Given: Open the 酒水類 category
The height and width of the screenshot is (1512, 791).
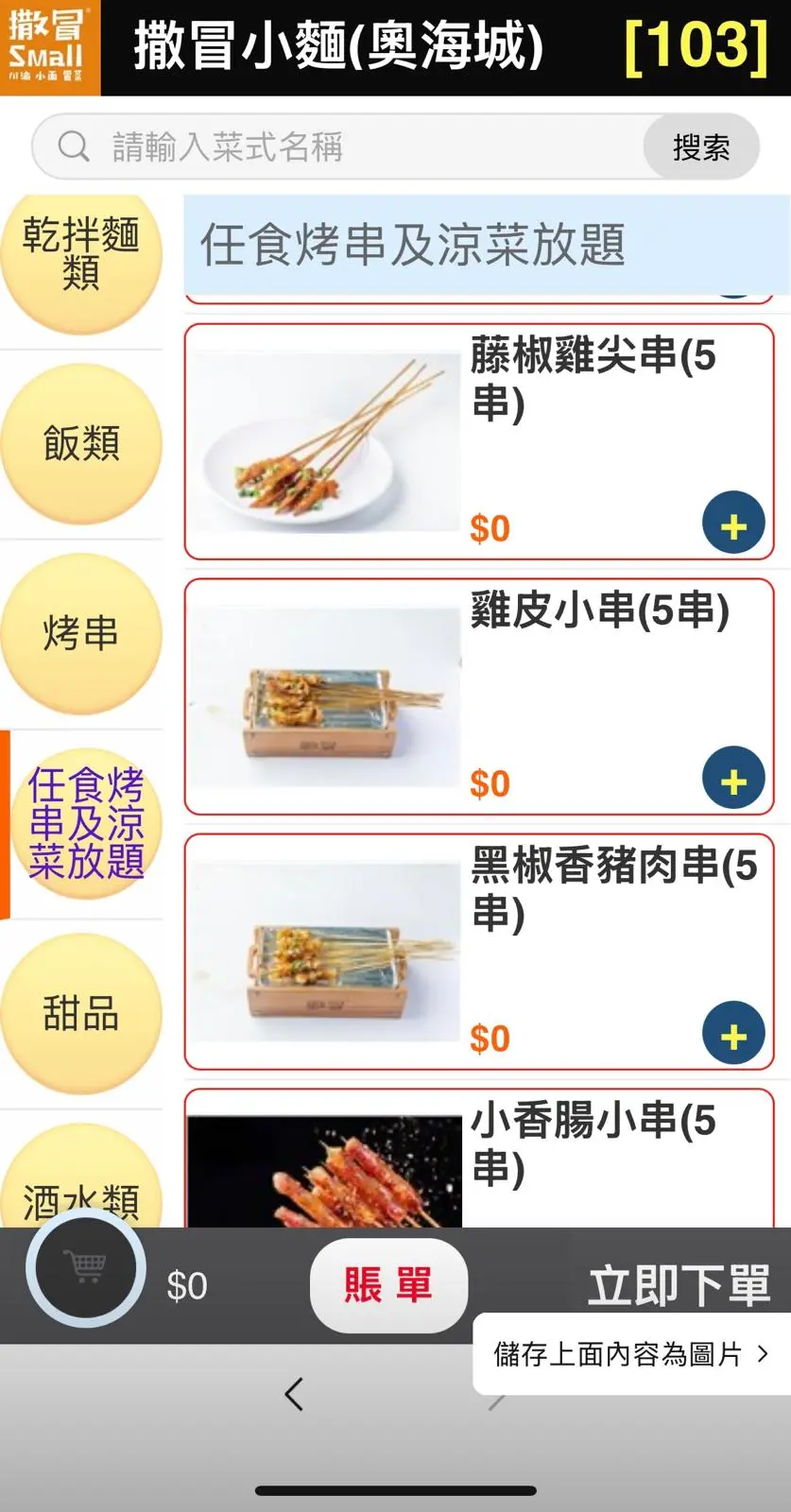Looking at the screenshot, I should 81,1193.
